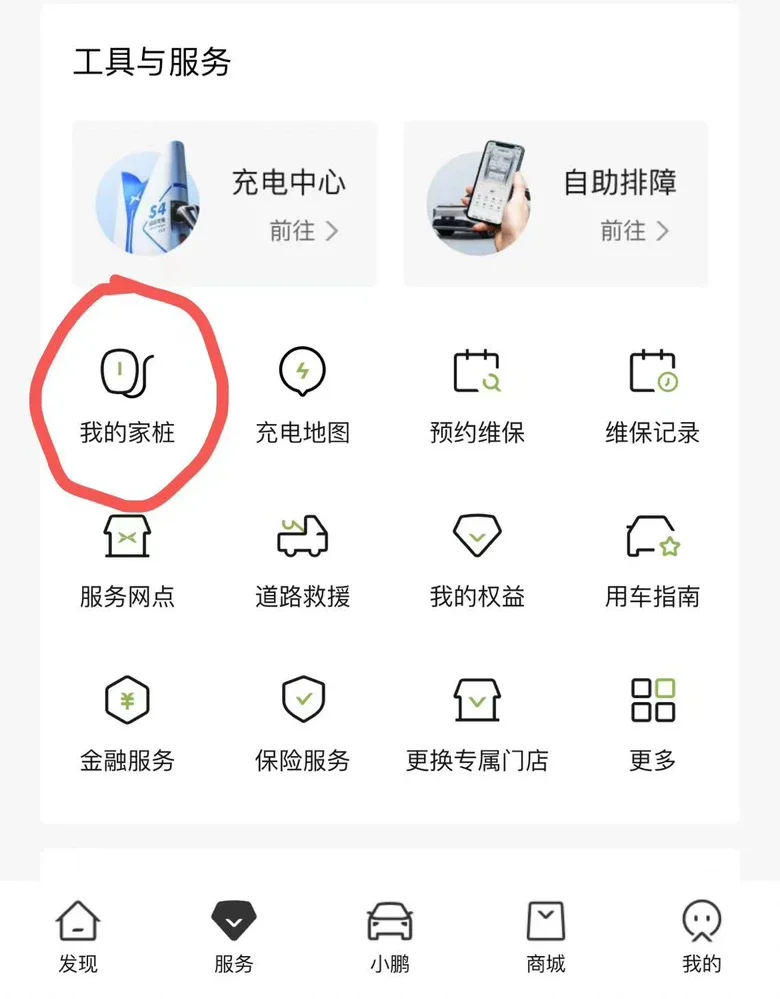Open 金融服务
The height and width of the screenshot is (999, 780).
[127, 723]
